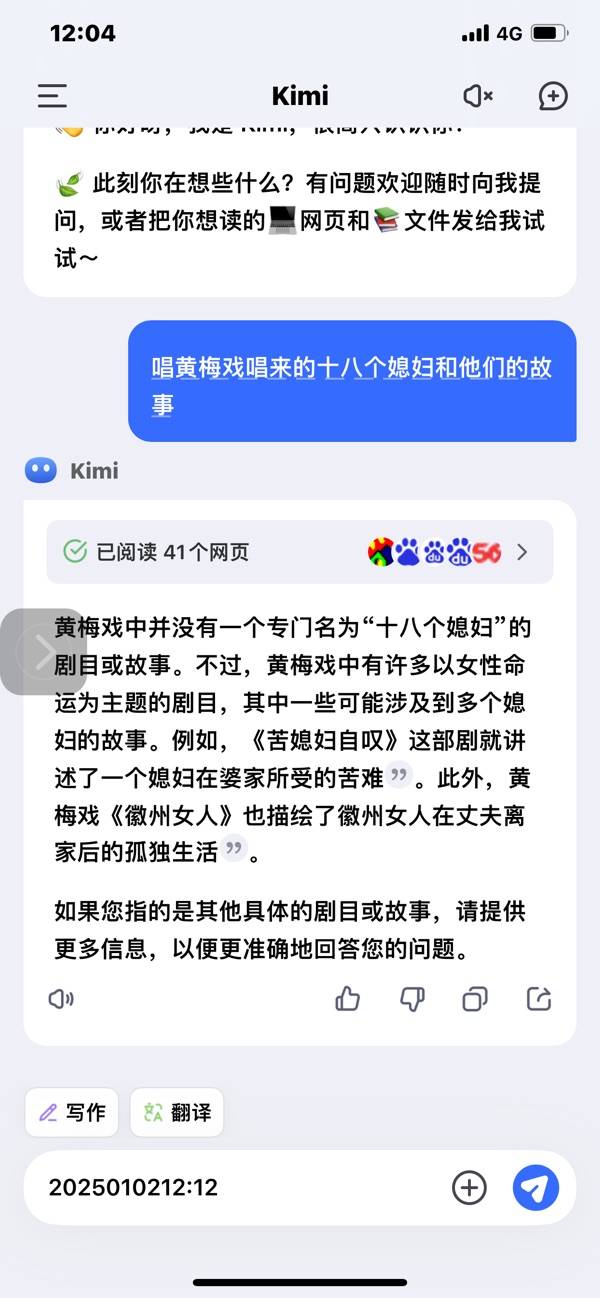Like Kimi's answer with thumbs up

pyautogui.click(x=348, y=999)
